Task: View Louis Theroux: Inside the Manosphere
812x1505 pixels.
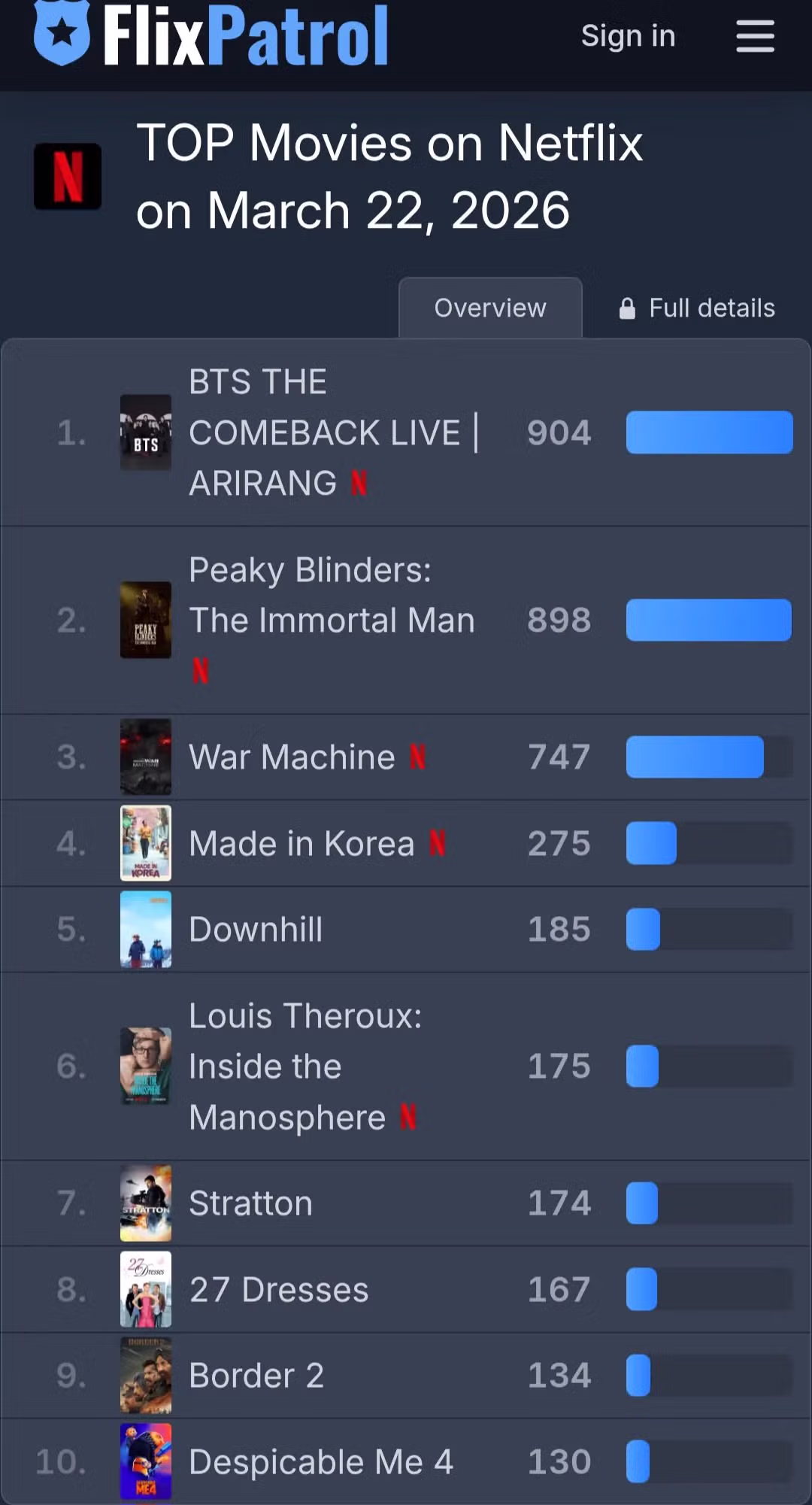Action: pos(305,1067)
